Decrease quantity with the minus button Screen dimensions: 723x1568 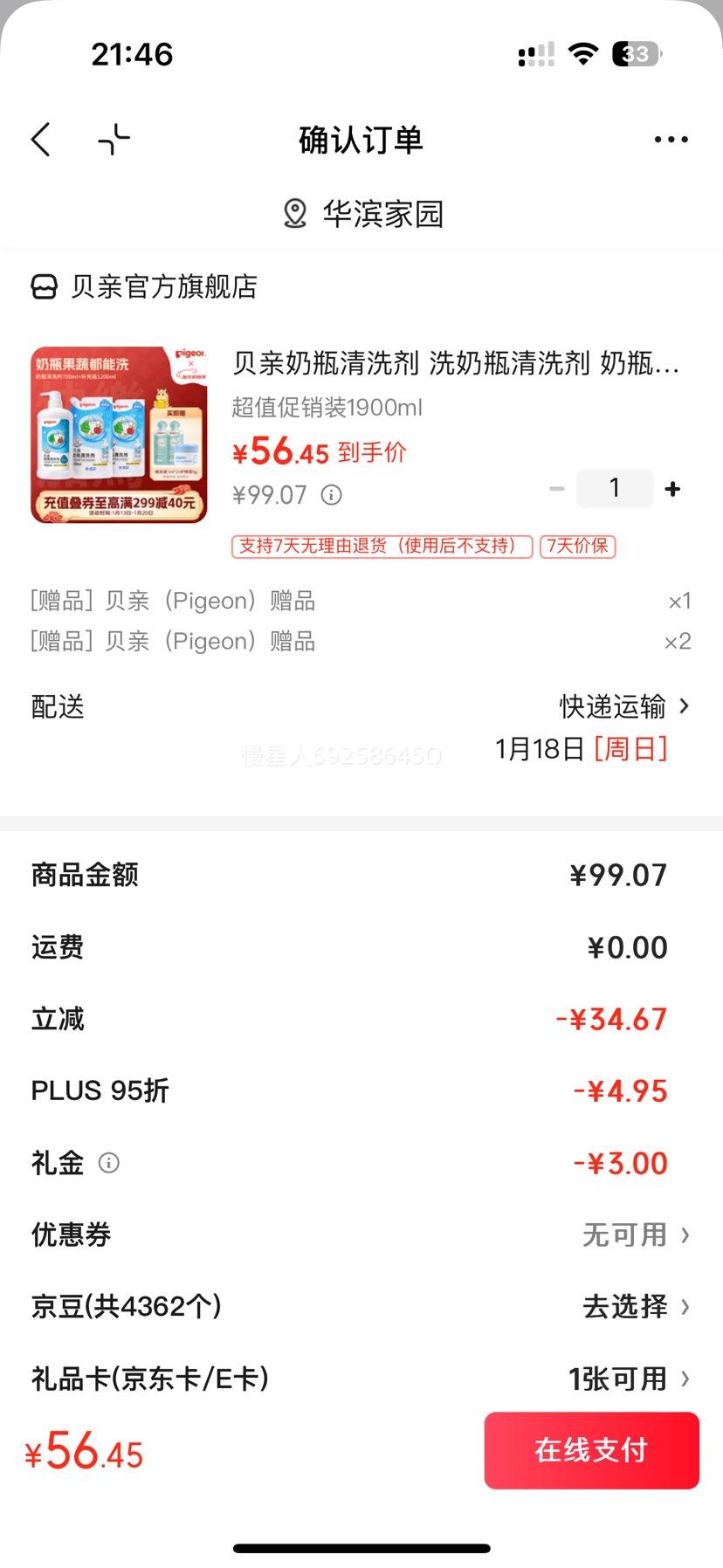pos(556,489)
